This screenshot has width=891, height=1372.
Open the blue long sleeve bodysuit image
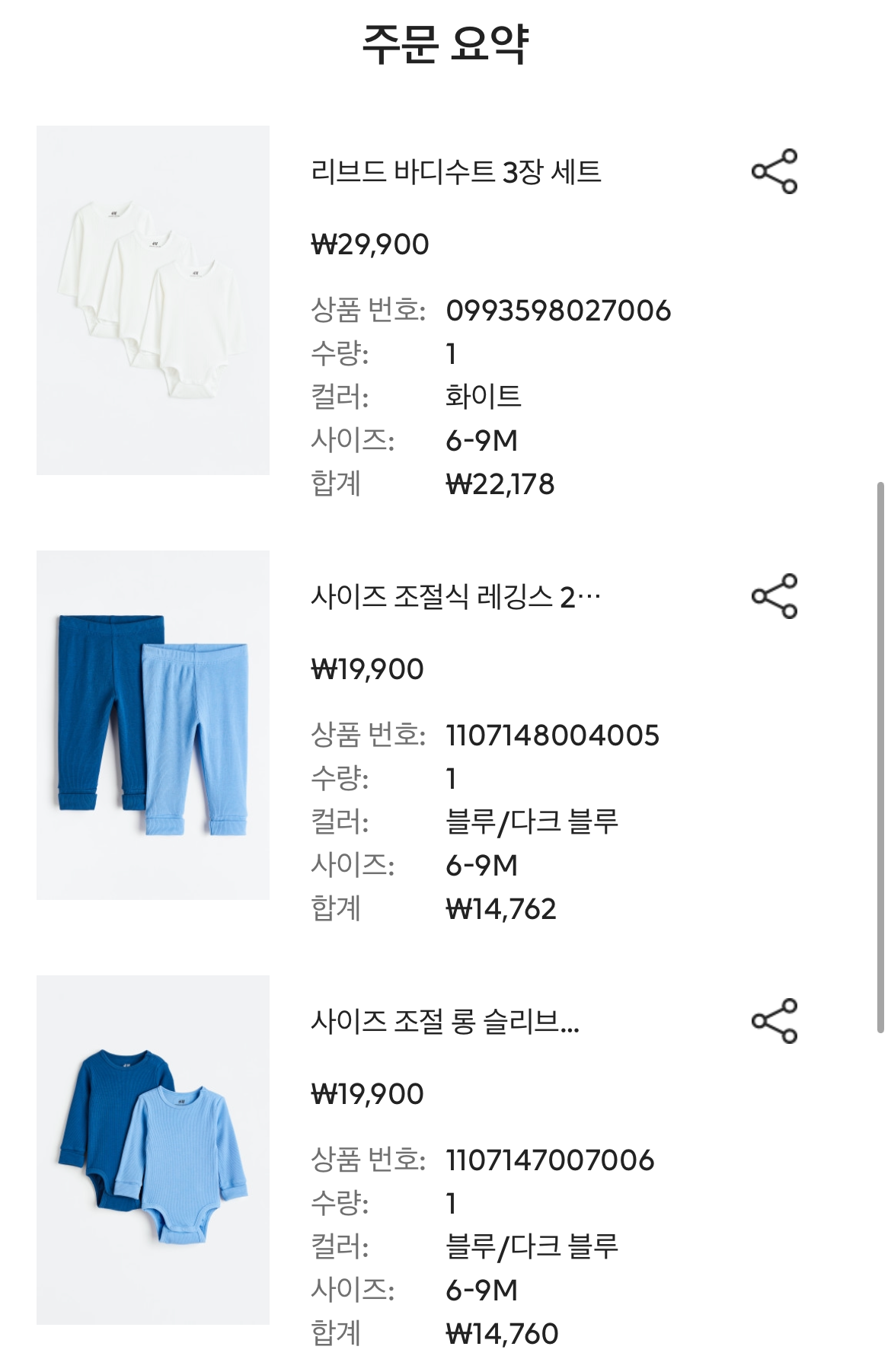tap(153, 1150)
